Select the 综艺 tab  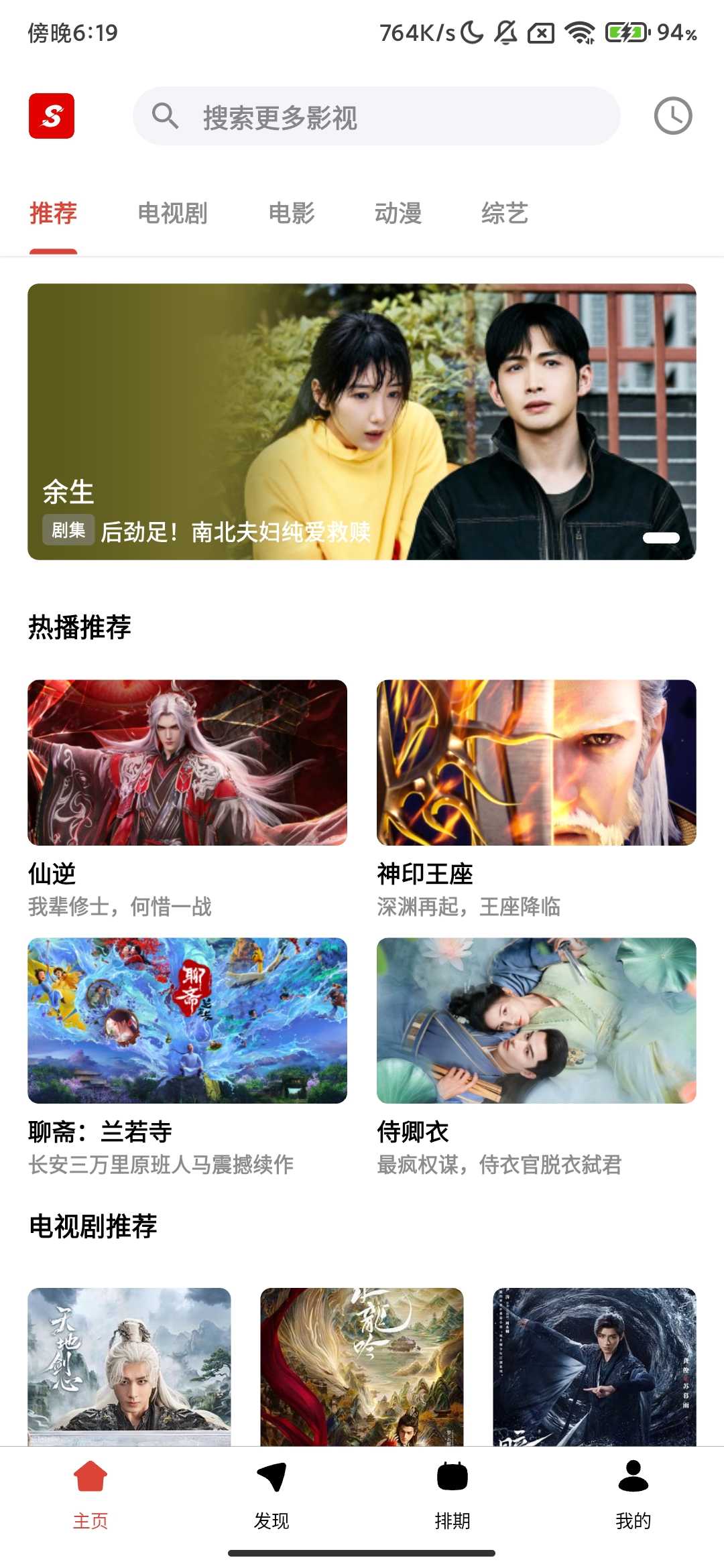[x=505, y=213]
